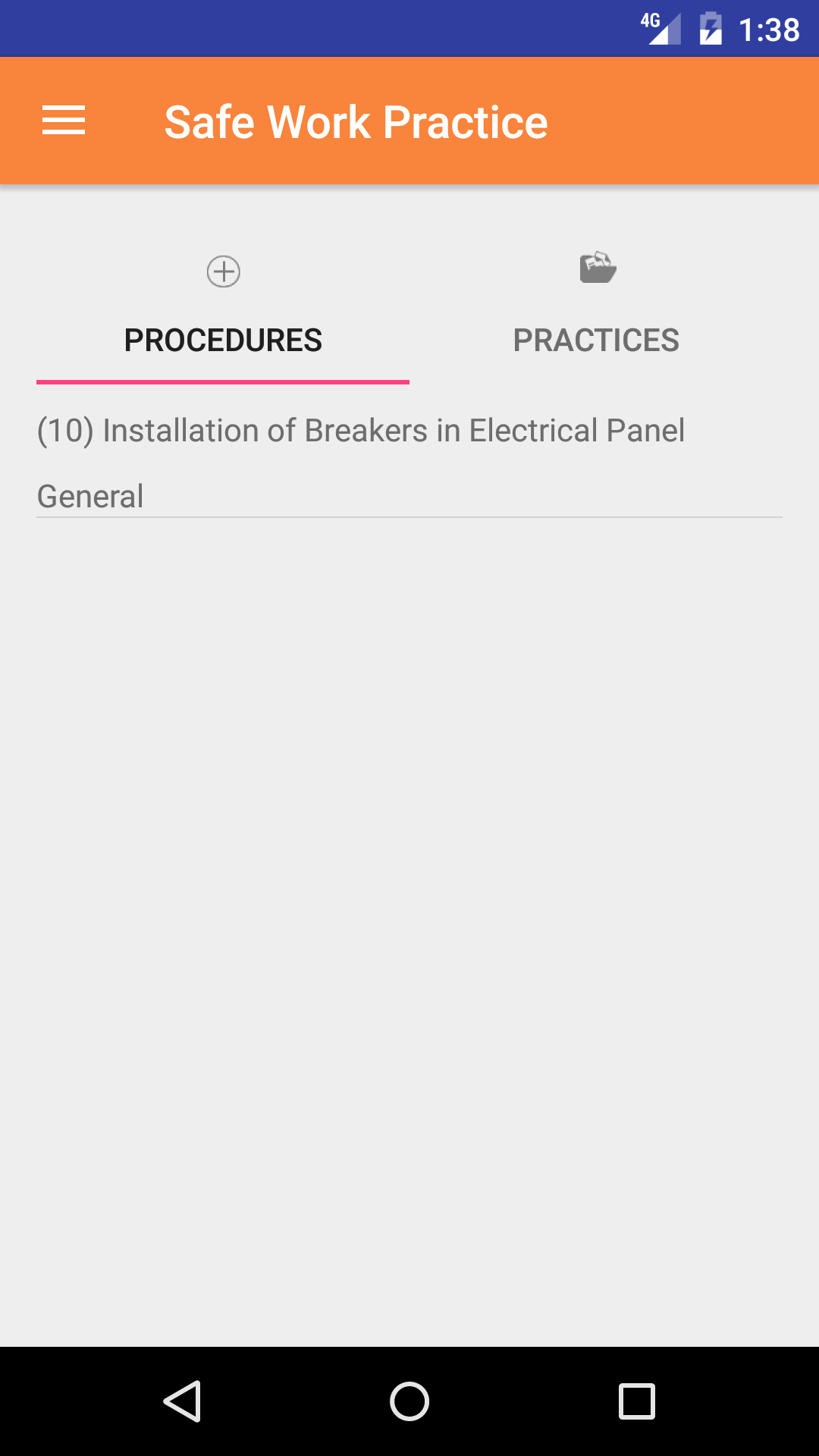Open the hamburger drawer menu

[64, 121]
